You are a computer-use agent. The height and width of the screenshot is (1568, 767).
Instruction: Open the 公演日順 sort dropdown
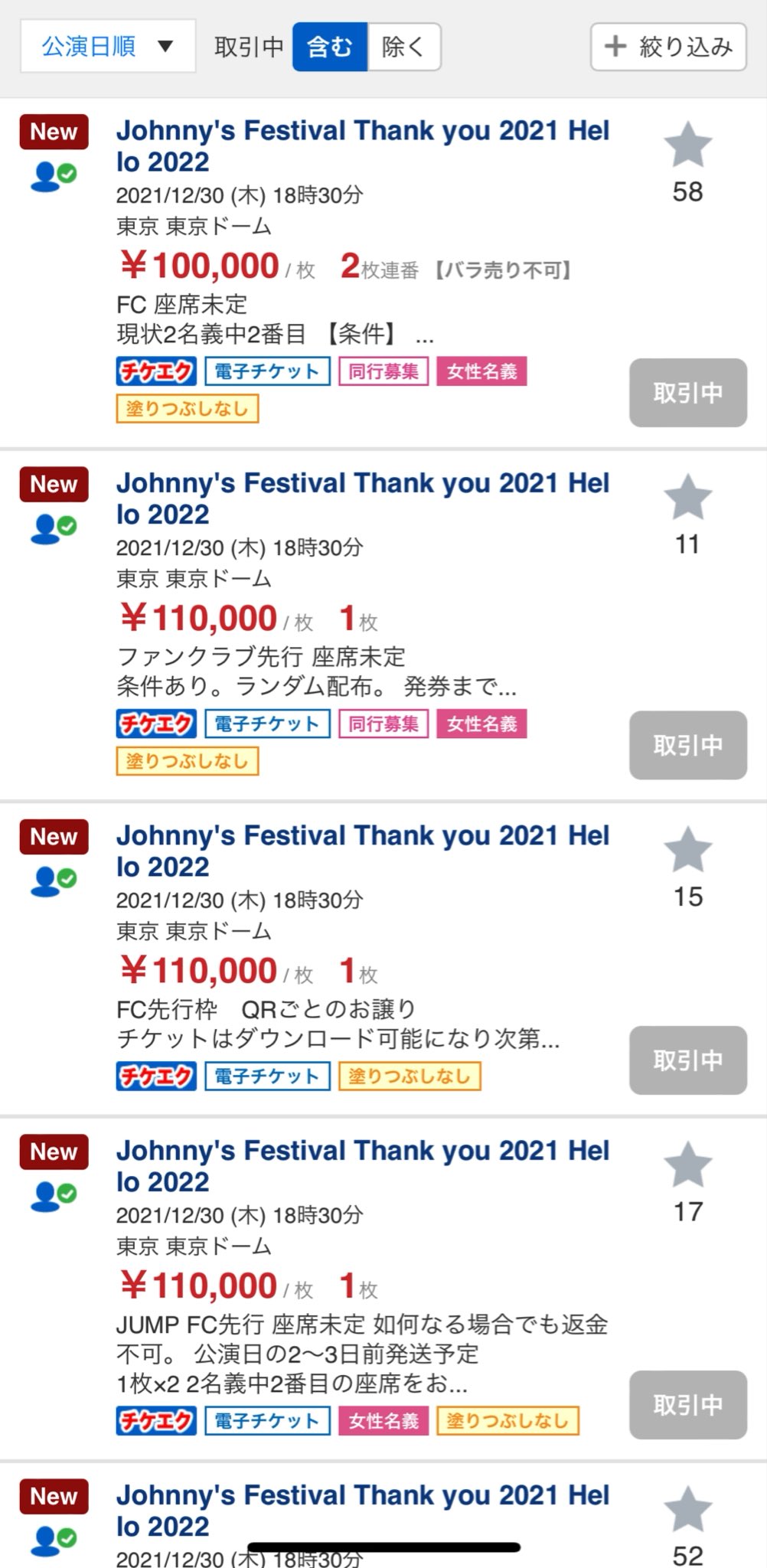[108, 47]
